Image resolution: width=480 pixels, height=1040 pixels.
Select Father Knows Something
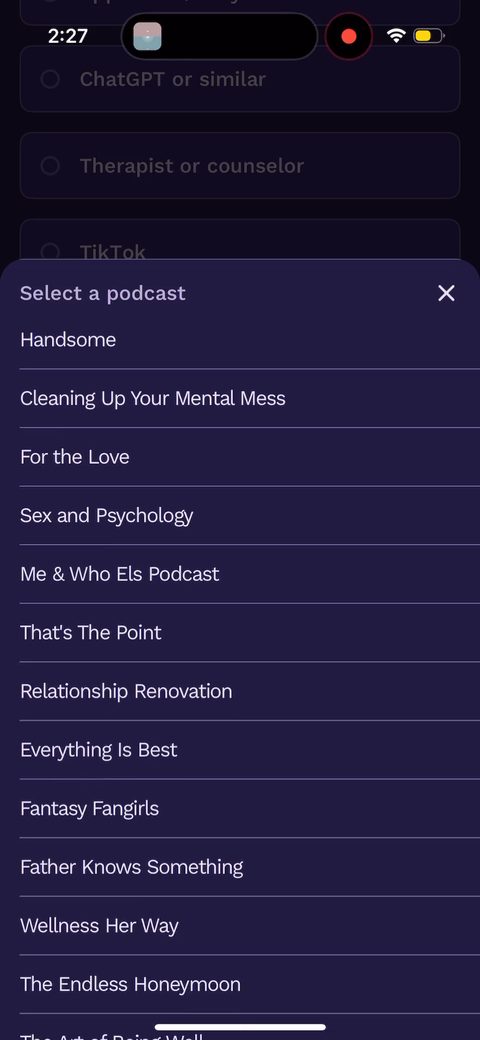click(x=250, y=867)
